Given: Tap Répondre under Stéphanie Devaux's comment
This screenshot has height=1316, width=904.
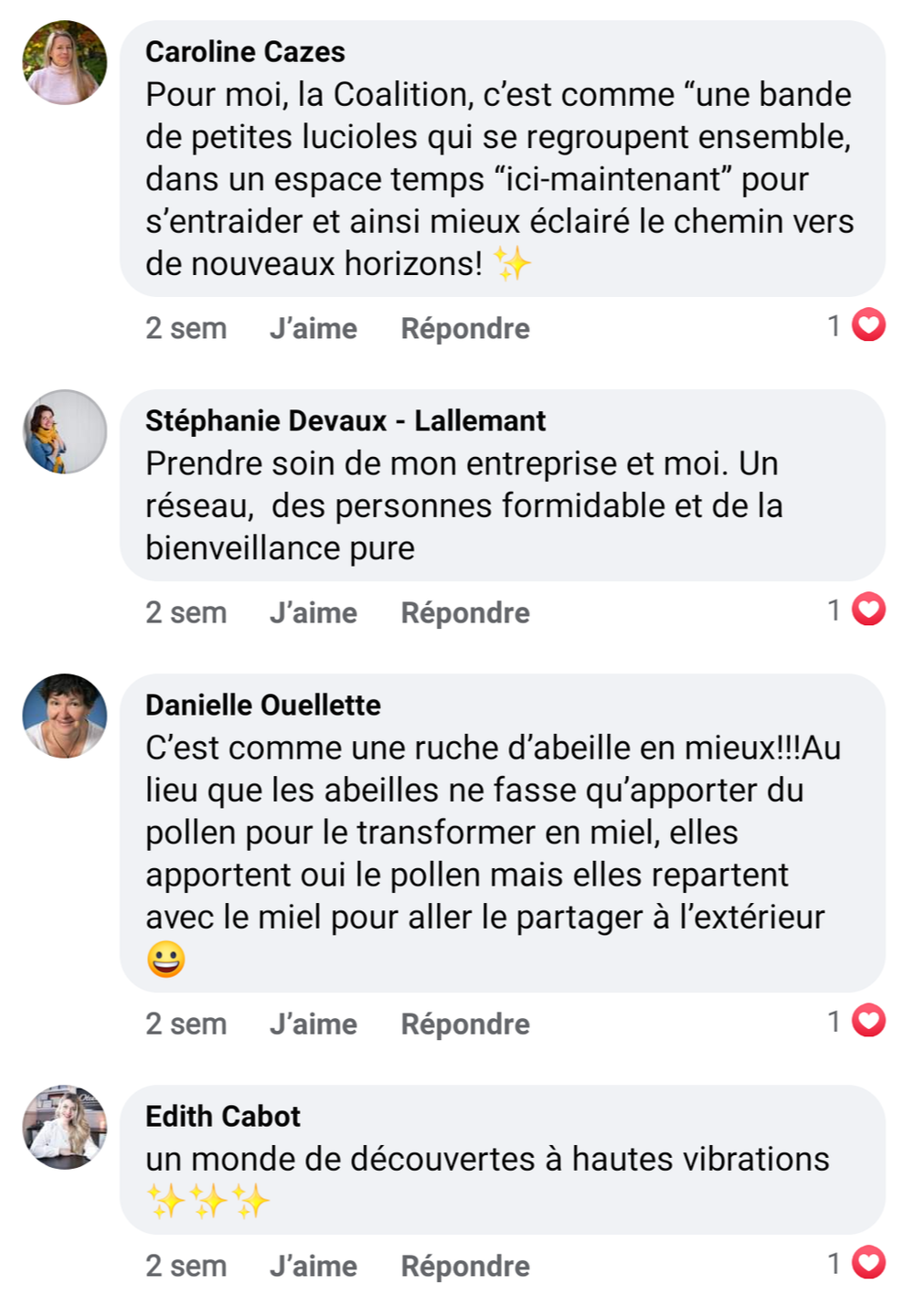Looking at the screenshot, I should tap(464, 612).
